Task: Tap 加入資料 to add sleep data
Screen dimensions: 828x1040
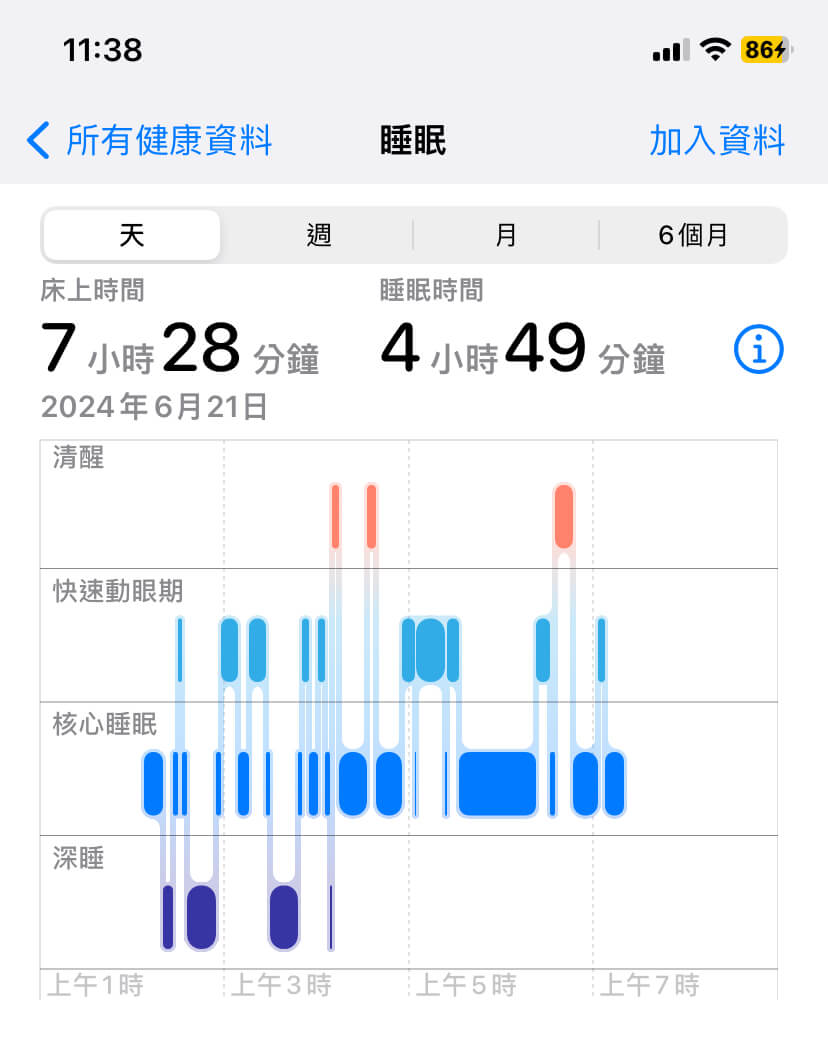Action: point(717,140)
